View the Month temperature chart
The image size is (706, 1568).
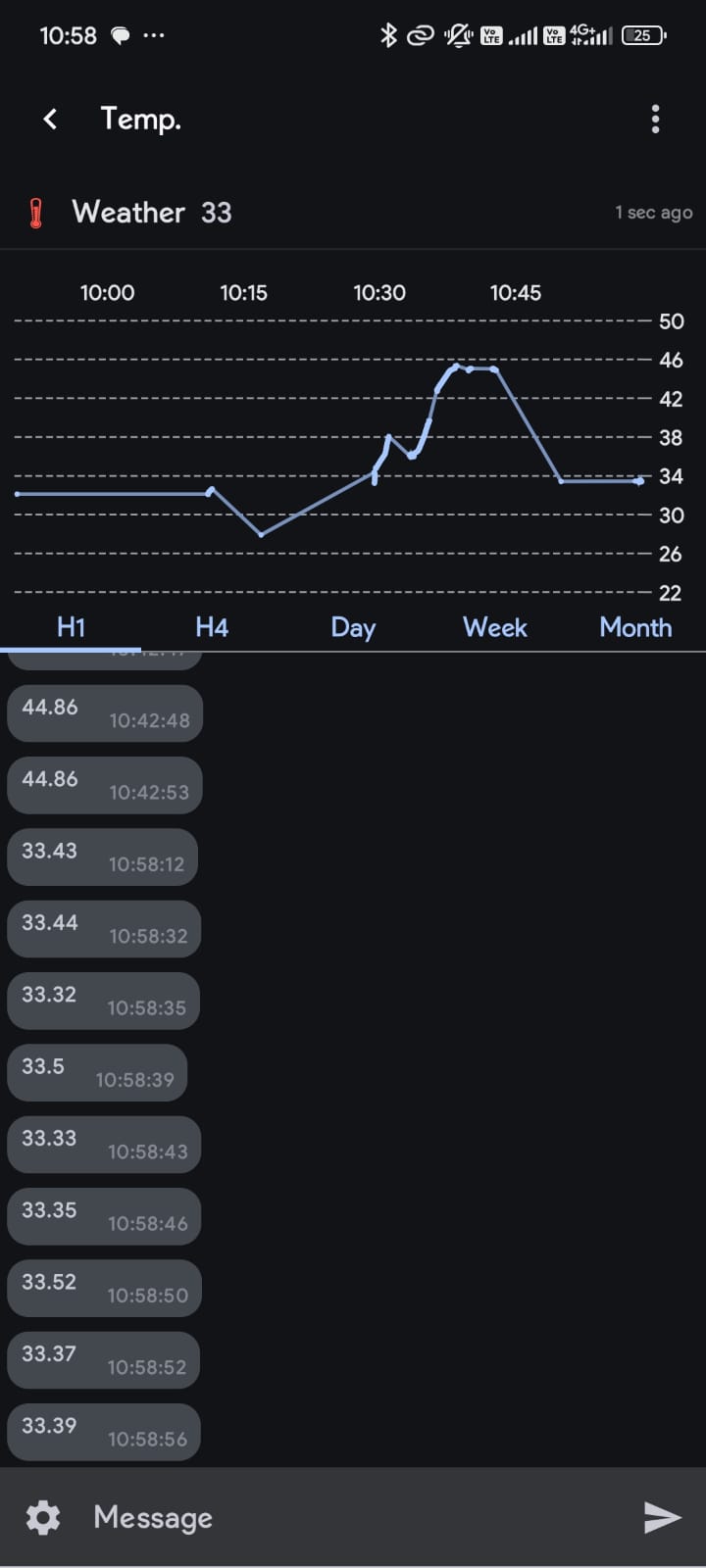(635, 627)
